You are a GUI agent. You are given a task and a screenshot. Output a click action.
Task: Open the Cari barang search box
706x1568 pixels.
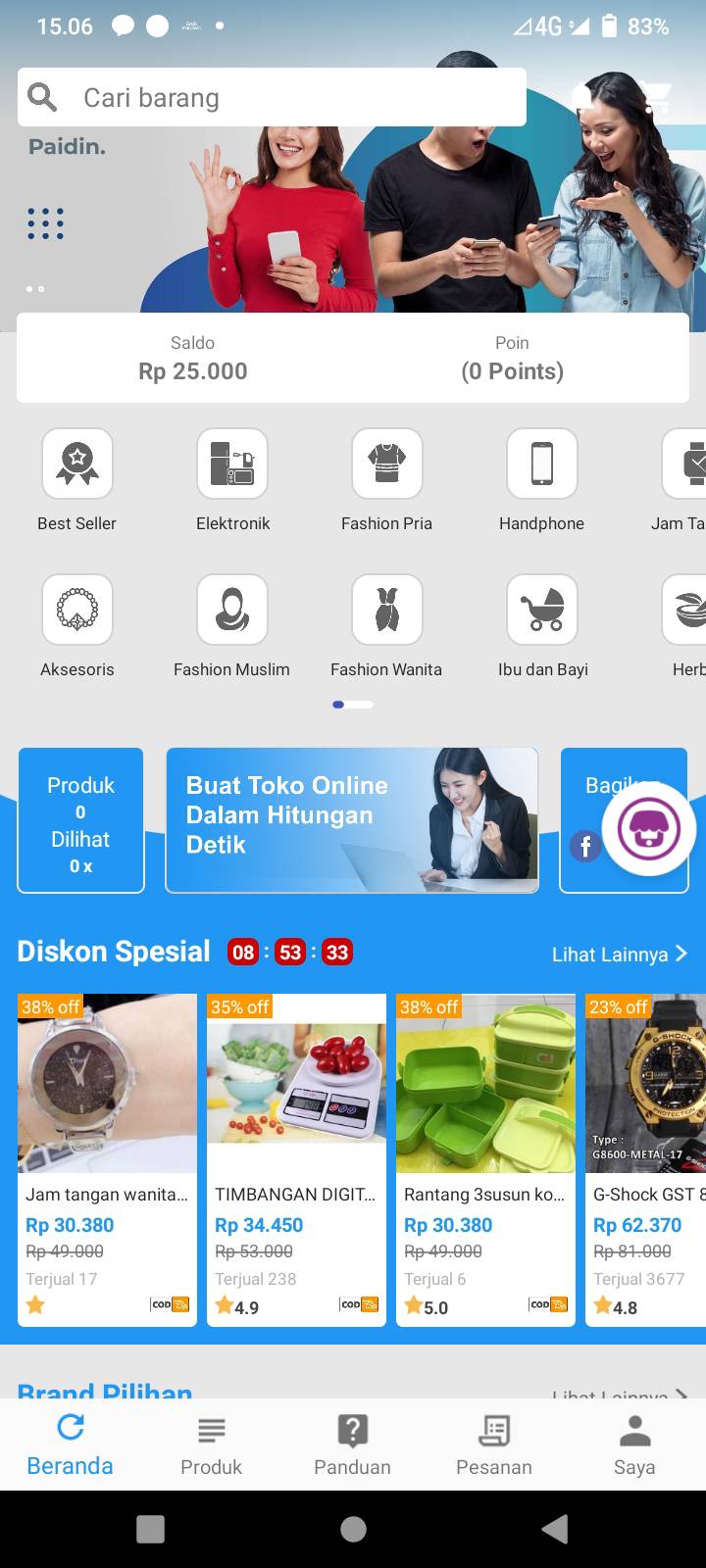tap(272, 97)
